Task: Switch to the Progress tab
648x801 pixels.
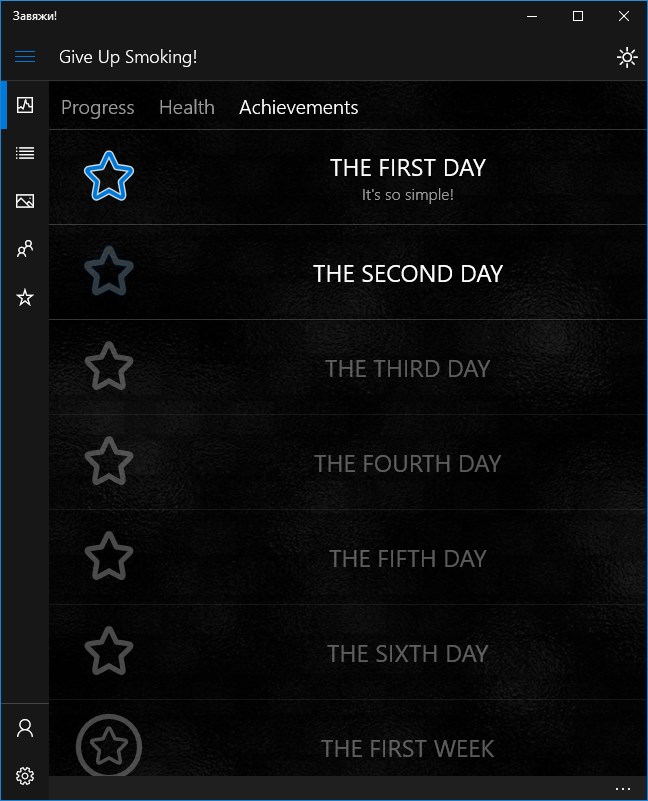Action: (97, 107)
